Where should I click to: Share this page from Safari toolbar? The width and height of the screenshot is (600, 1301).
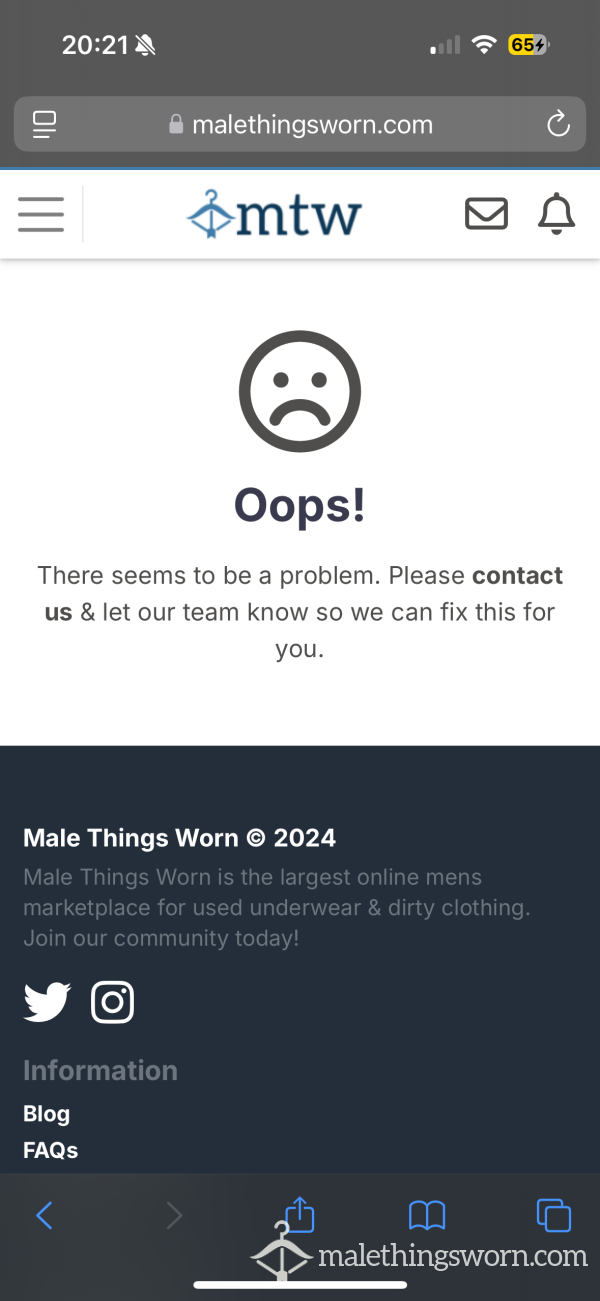(x=300, y=1213)
